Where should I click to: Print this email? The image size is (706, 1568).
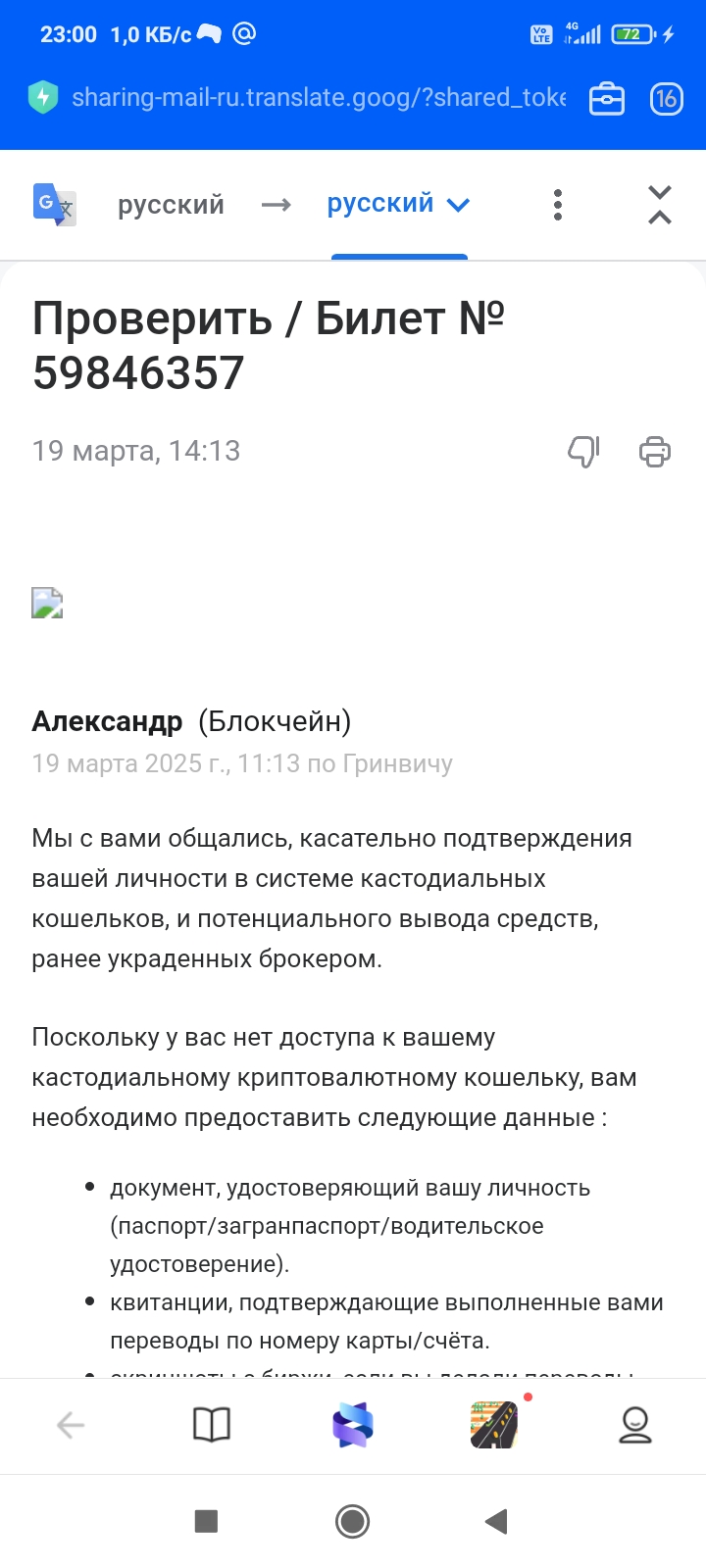point(654,452)
